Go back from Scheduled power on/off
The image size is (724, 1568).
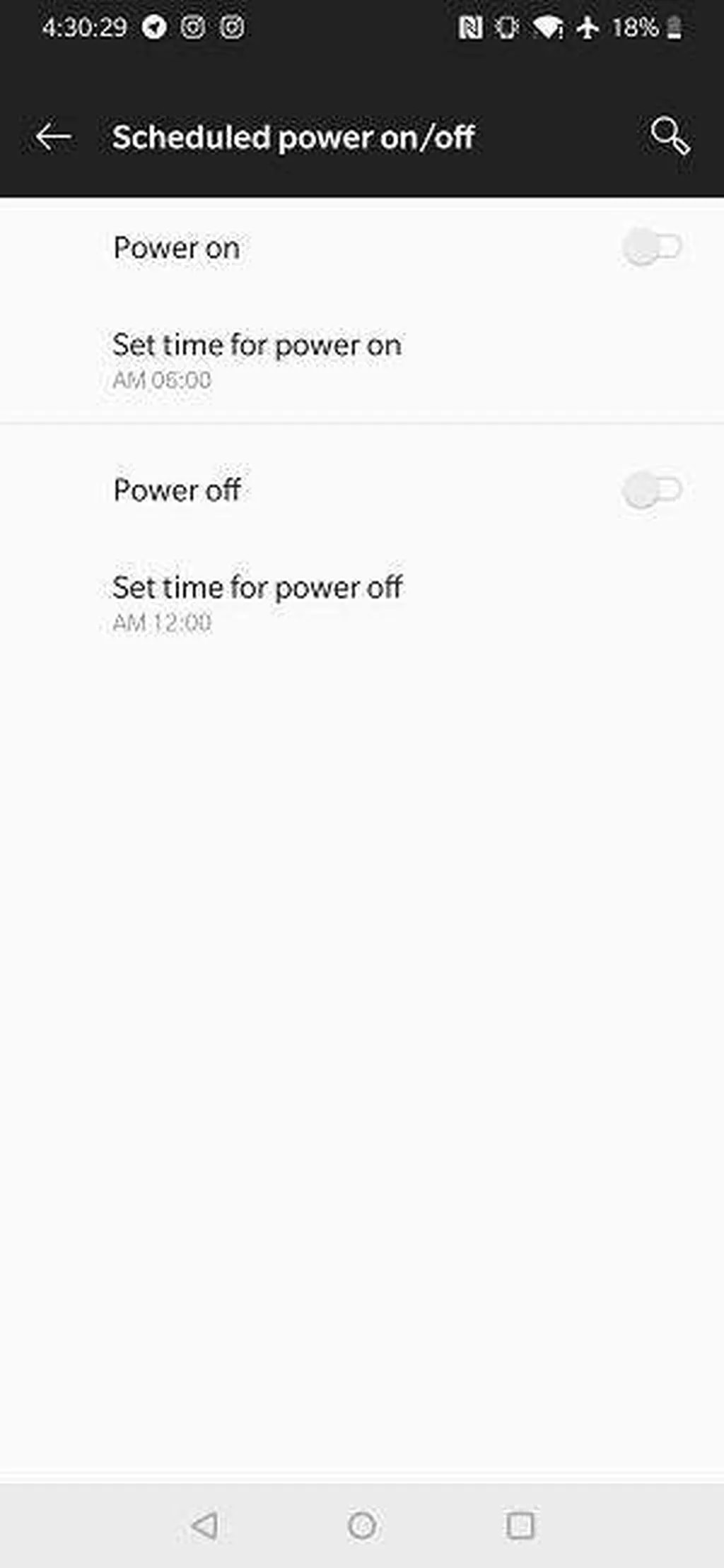click(x=54, y=136)
